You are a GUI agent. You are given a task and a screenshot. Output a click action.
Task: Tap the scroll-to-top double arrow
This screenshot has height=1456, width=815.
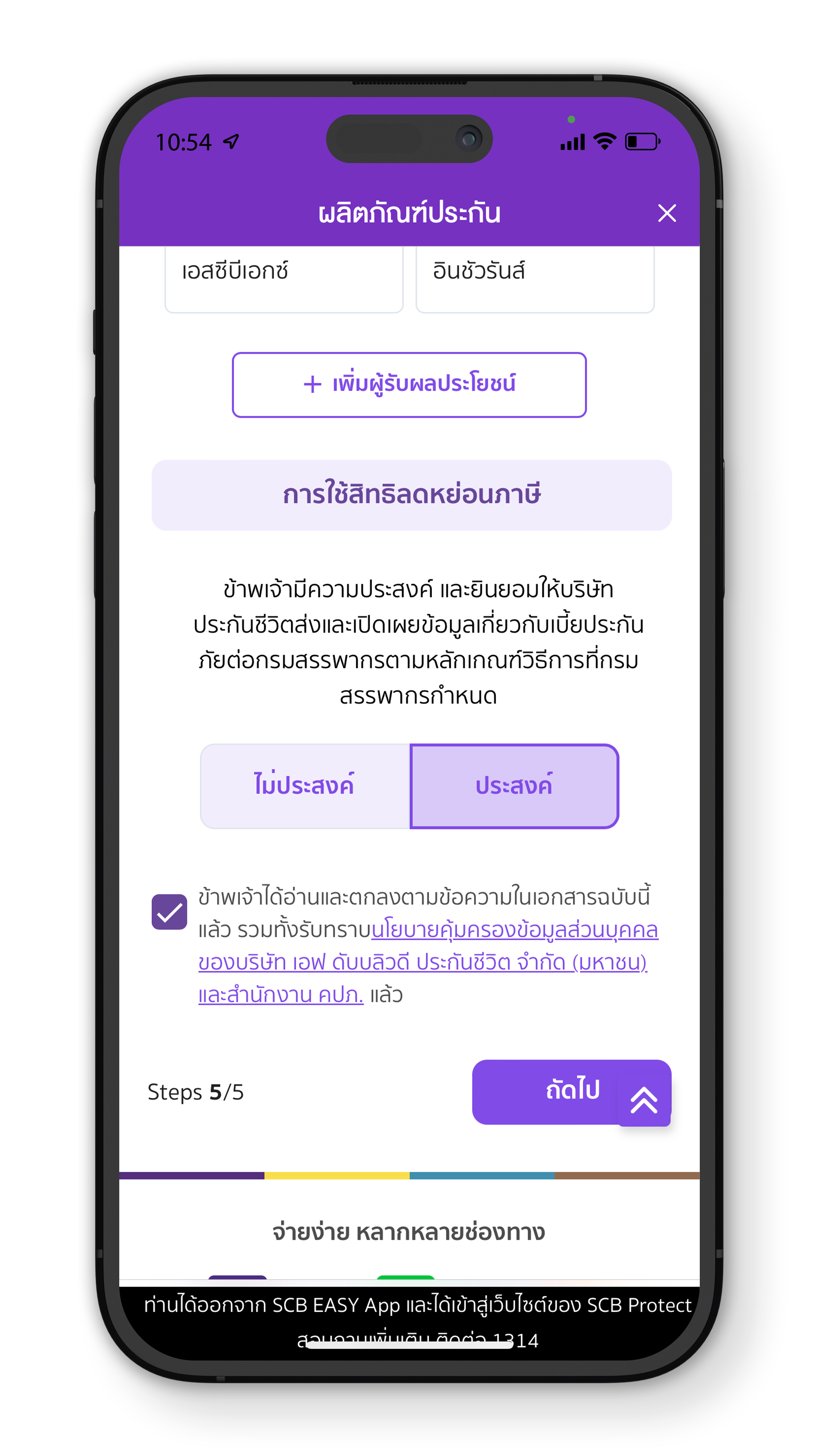(x=643, y=1100)
